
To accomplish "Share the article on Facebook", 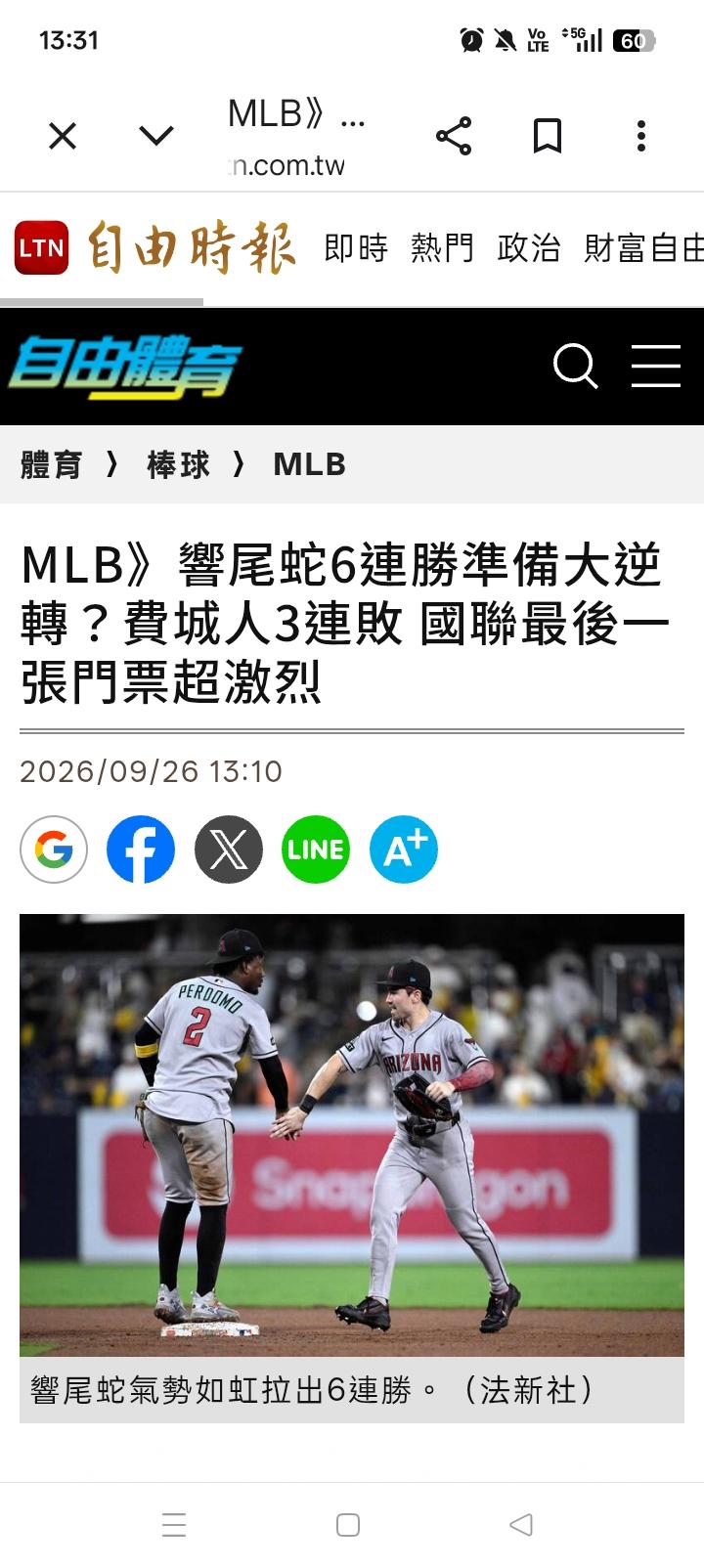I will click(x=141, y=849).
